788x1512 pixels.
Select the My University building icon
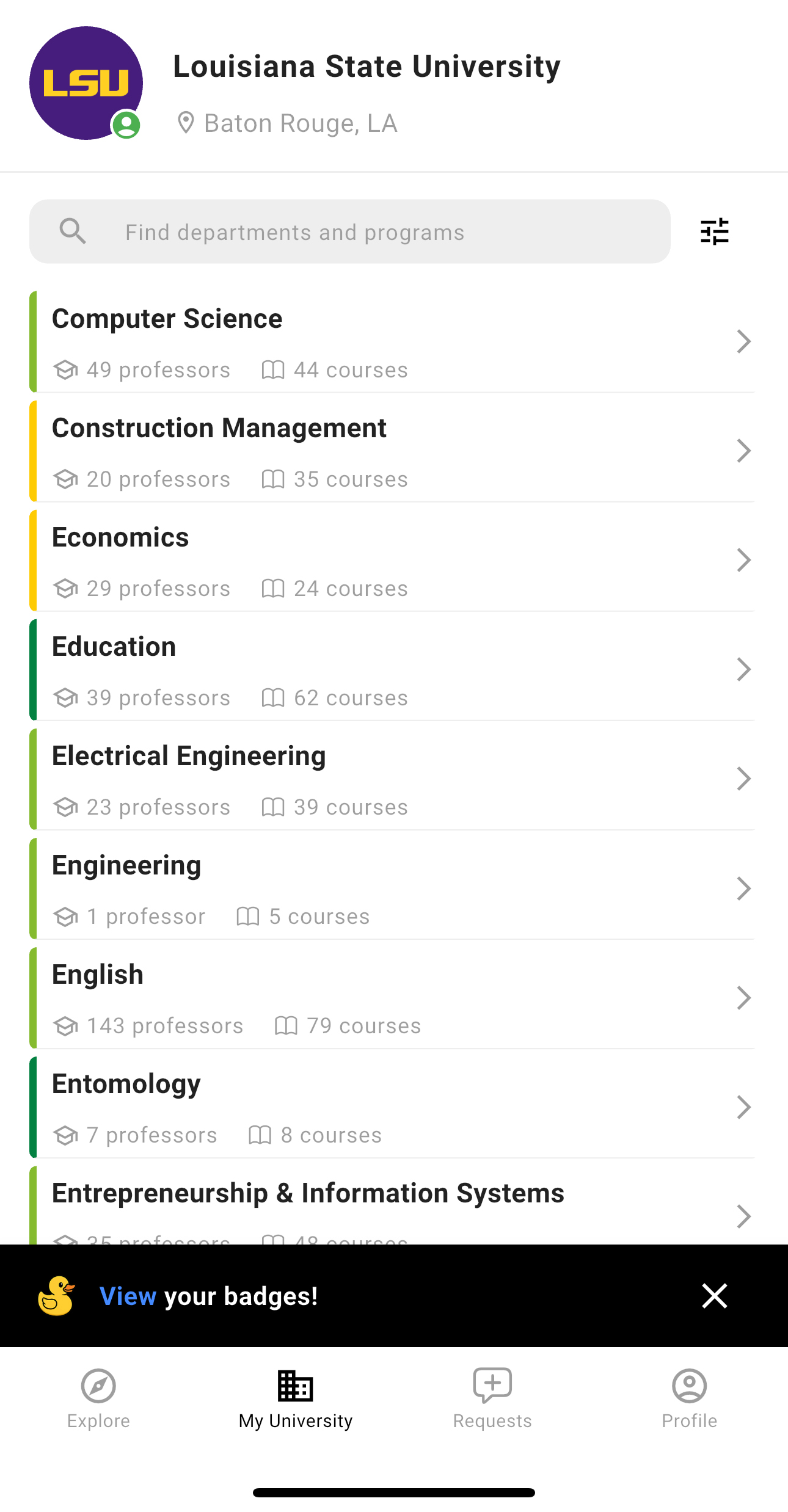(295, 1385)
